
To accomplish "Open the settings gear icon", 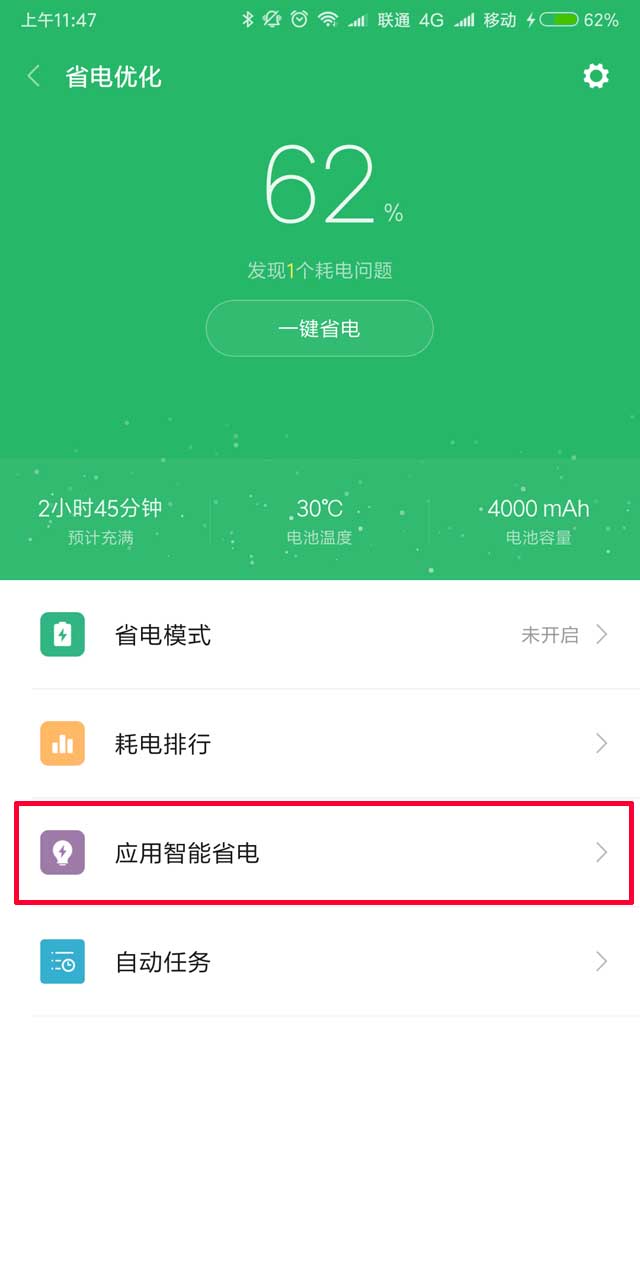I will [x=596, y=76].
